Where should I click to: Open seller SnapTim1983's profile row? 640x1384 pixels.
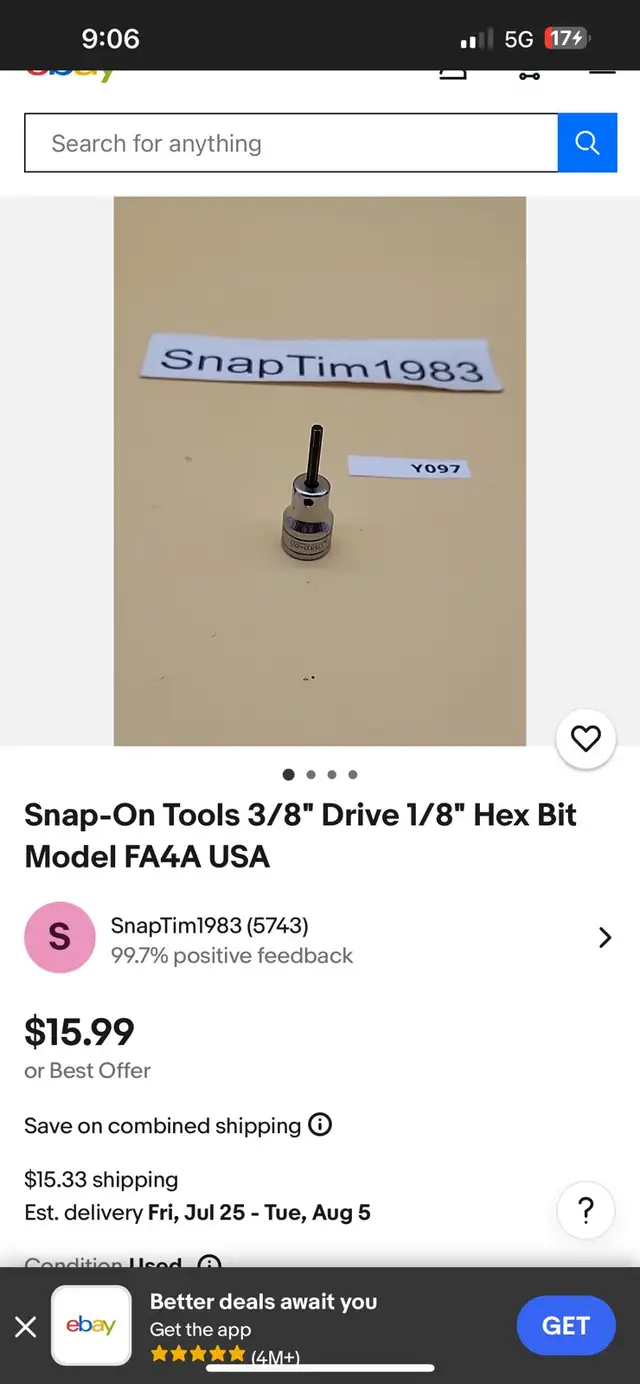tap(320, 938)
